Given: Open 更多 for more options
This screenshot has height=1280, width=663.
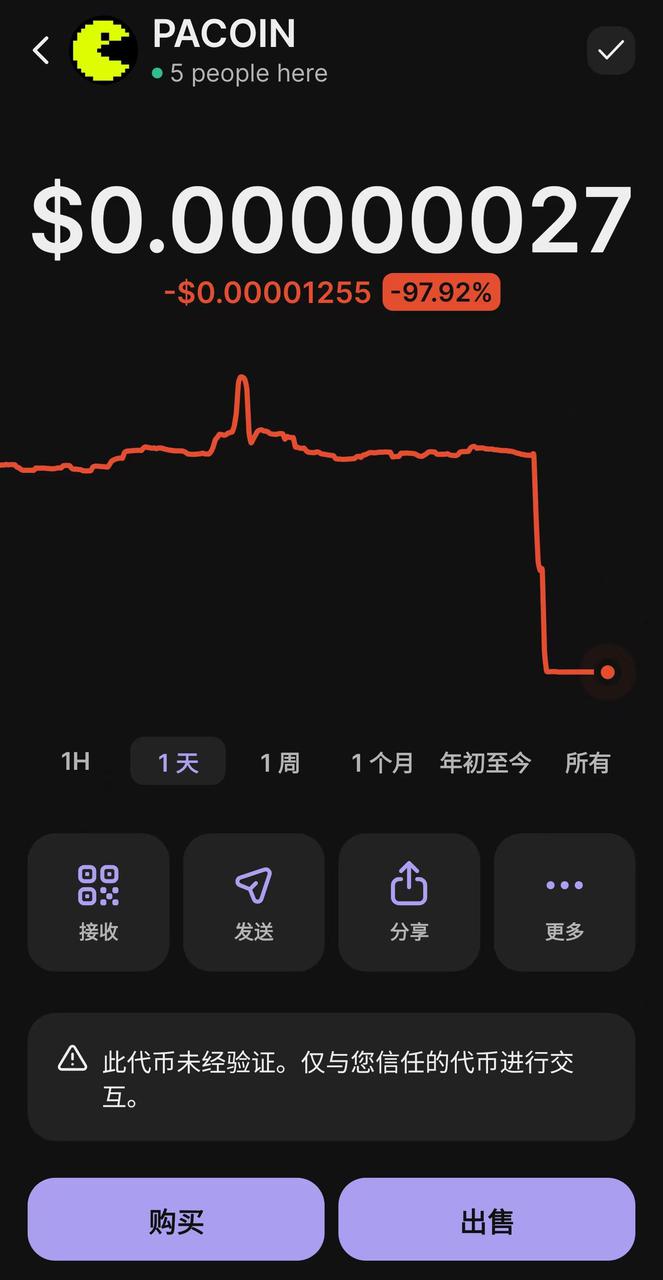Looking at the screenshot, I should tap(564, 902).
